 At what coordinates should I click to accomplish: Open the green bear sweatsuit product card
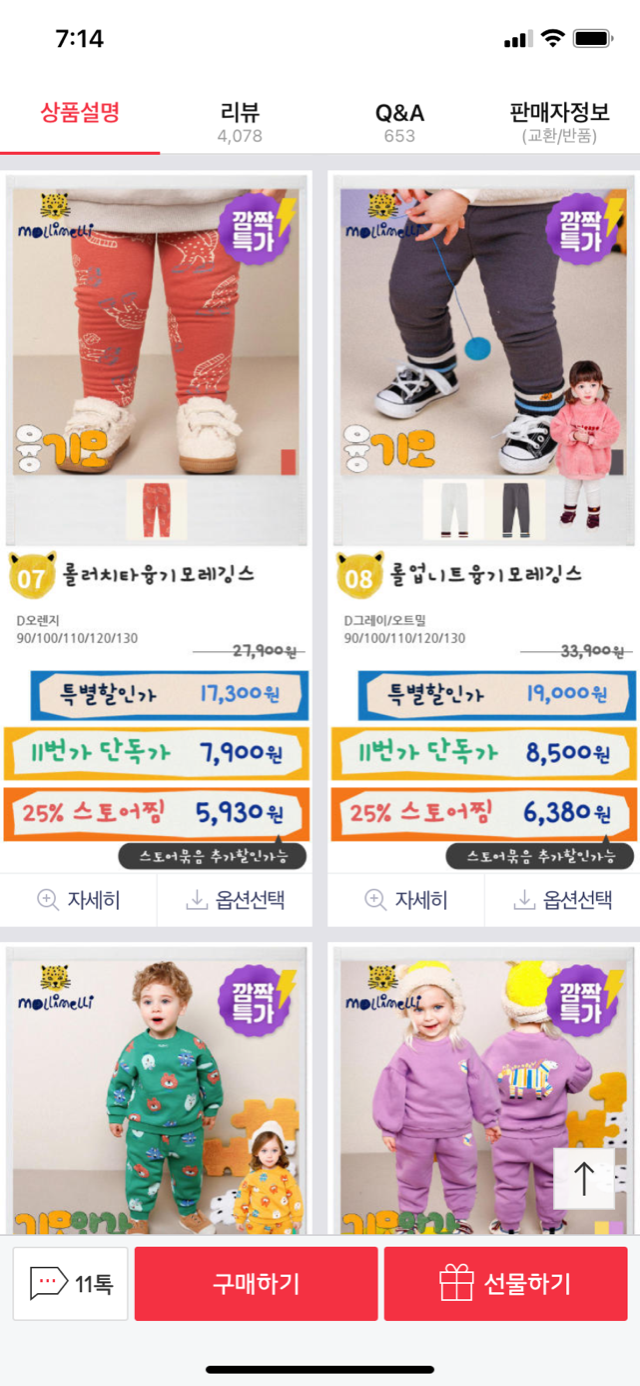coord(159,1090)
